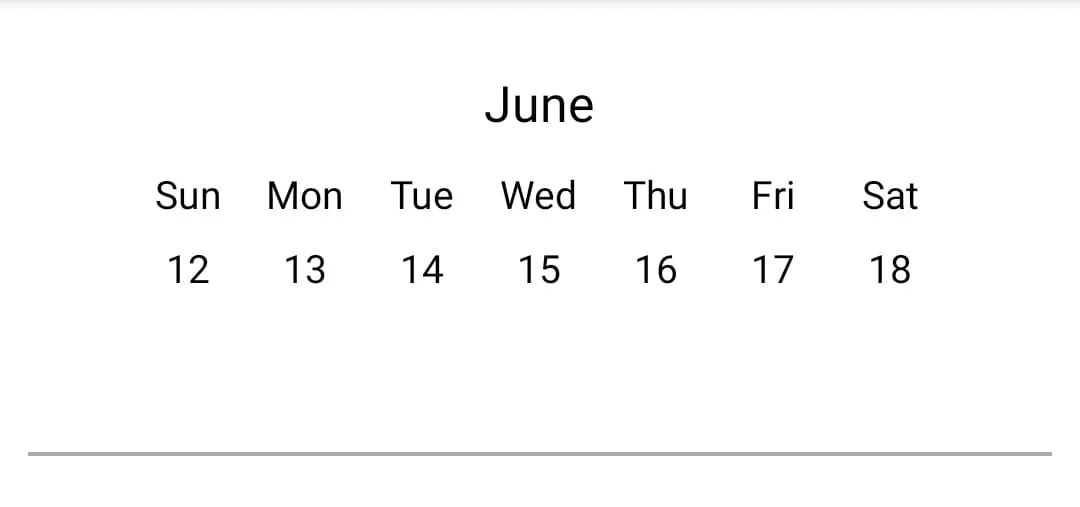Tap Tuesday the 14th
The width and height of the screenshot is (1080, 507).
tap(422, 270)
